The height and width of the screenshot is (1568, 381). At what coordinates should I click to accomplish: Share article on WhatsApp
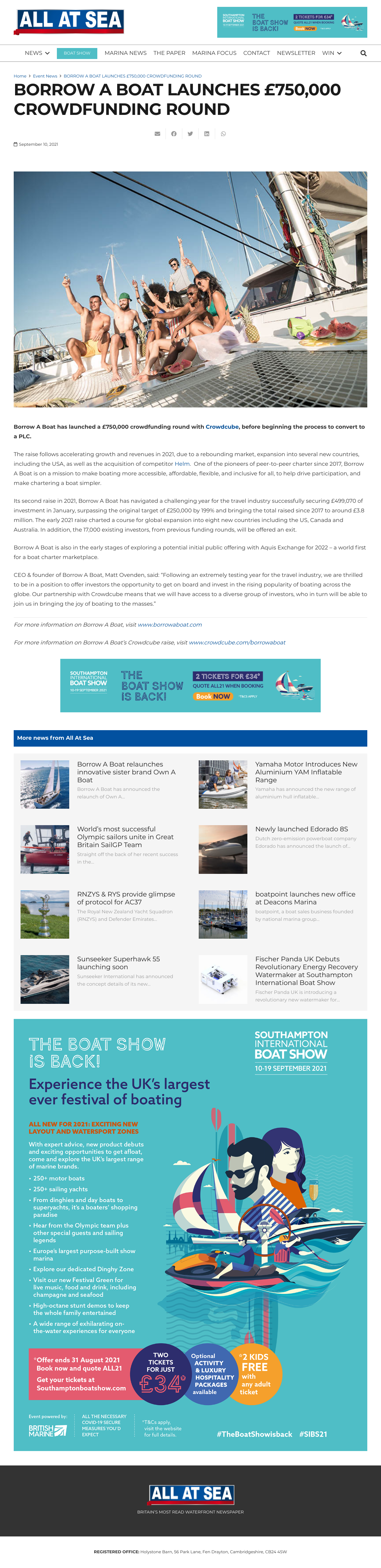click(223, 134)
